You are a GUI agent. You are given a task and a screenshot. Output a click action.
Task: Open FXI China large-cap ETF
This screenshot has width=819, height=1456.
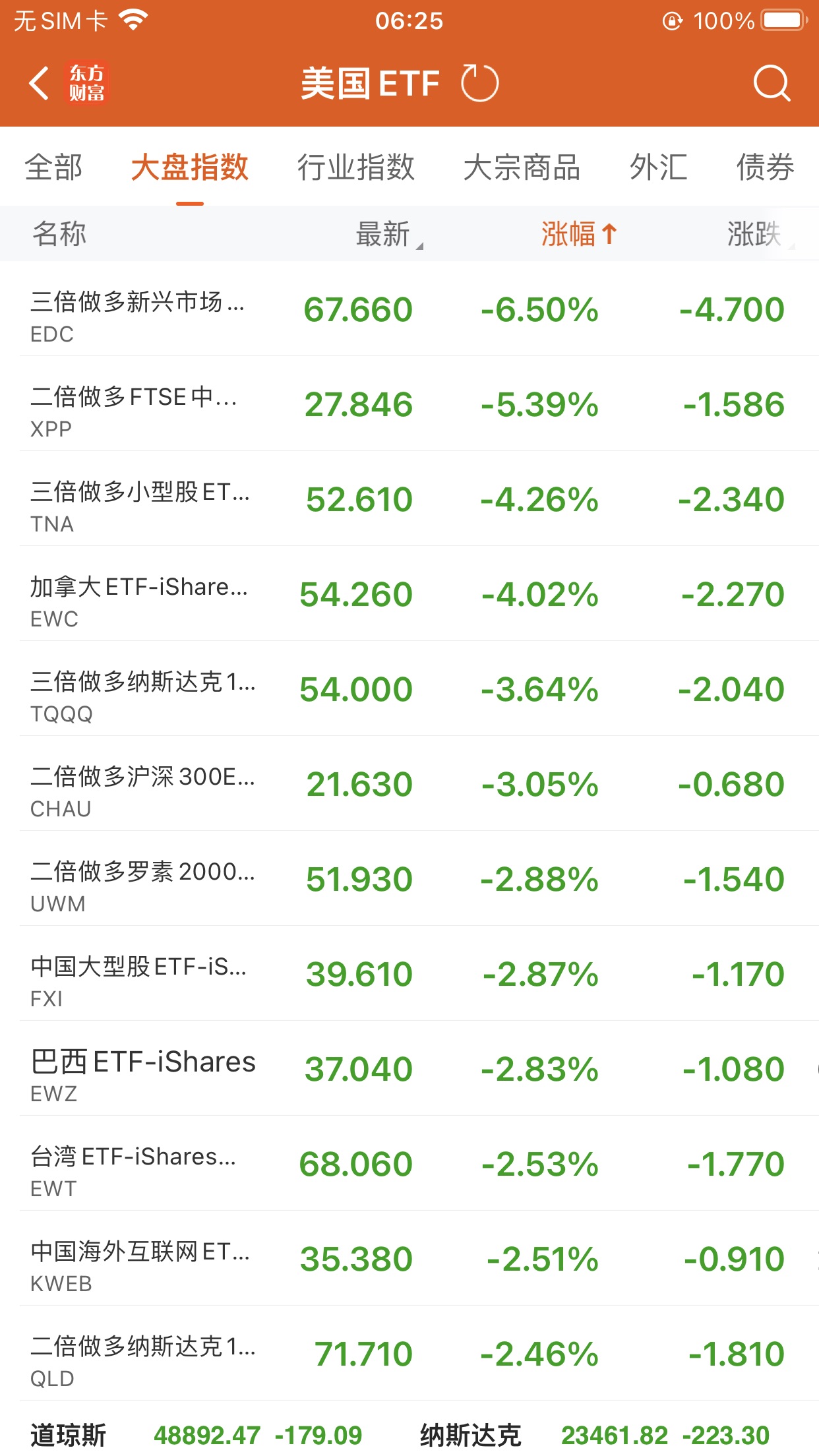(x=409, y=975)
